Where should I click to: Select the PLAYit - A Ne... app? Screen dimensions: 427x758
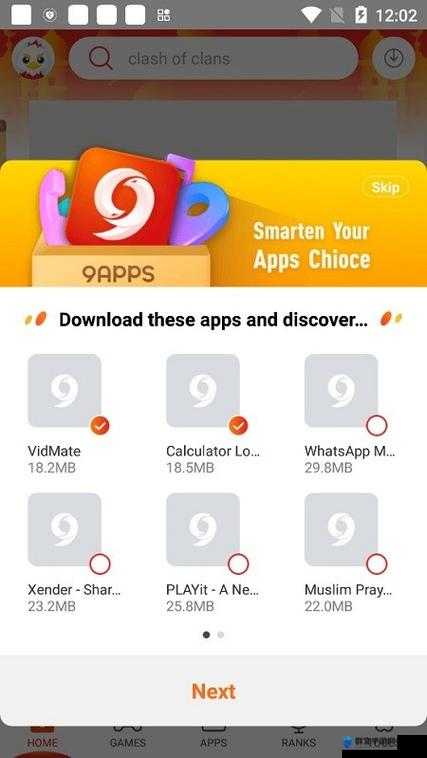[238, 564]
